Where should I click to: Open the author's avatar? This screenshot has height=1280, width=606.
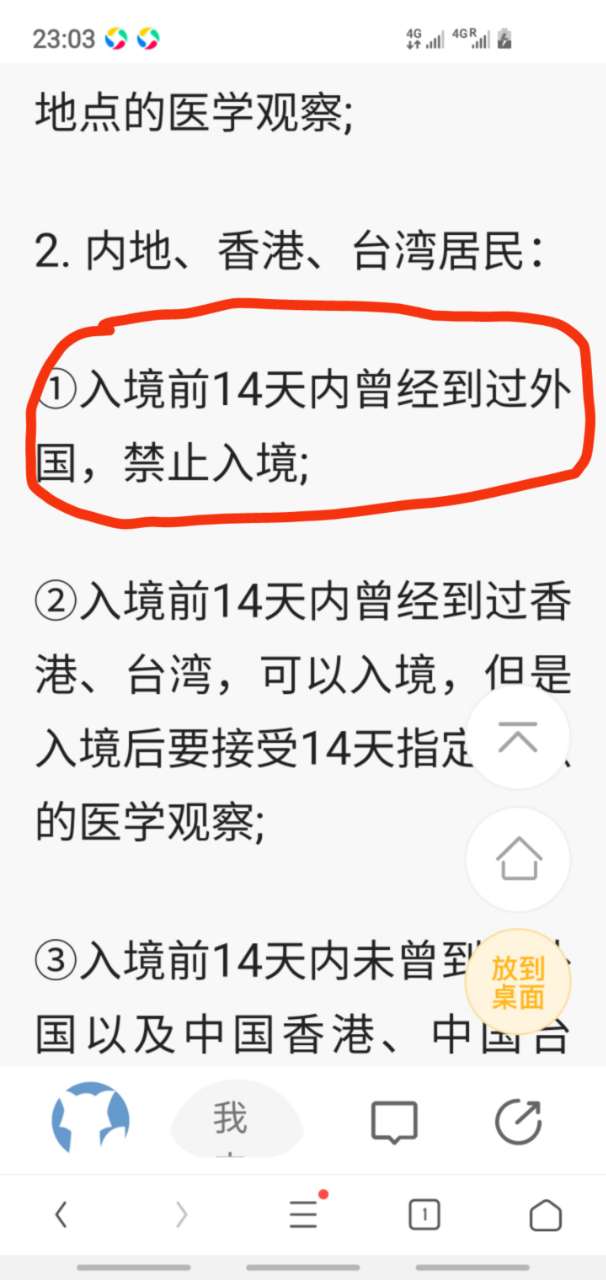tap(91, 1121)
